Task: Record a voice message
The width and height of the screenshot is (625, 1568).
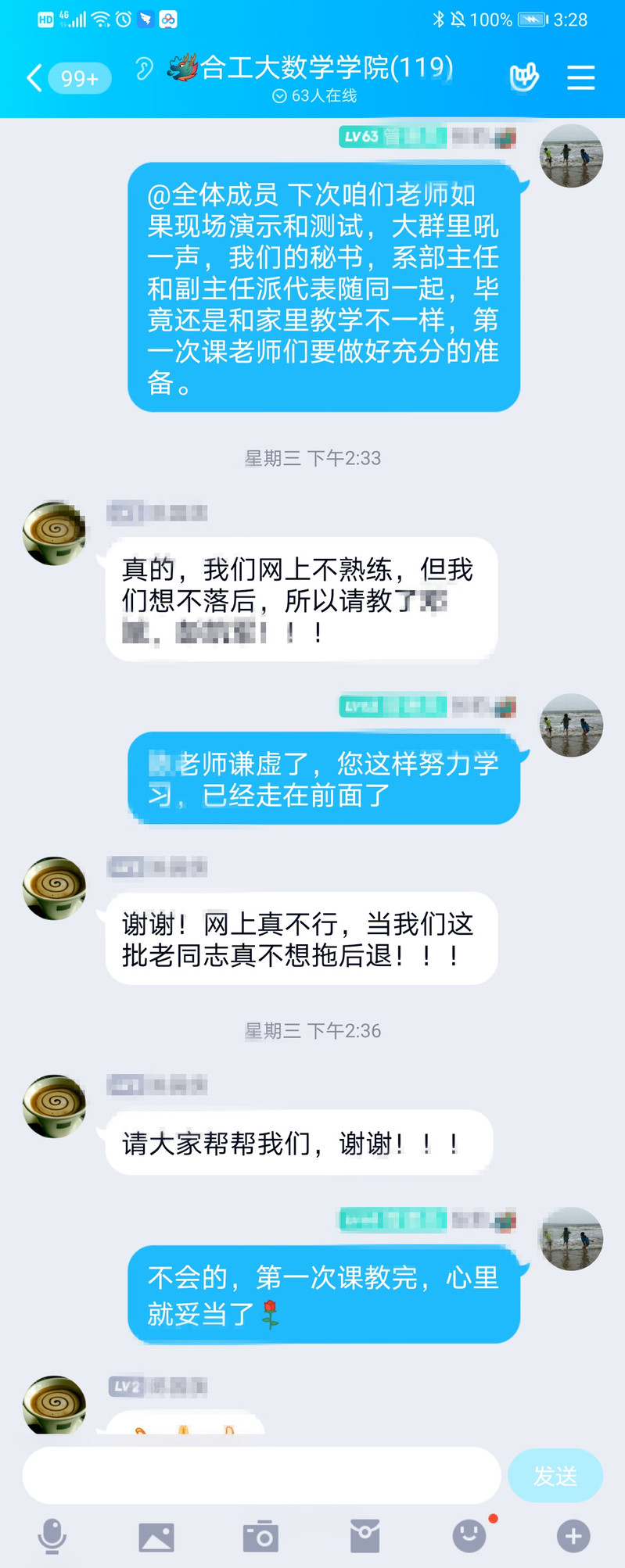Action: [52, 1536]
